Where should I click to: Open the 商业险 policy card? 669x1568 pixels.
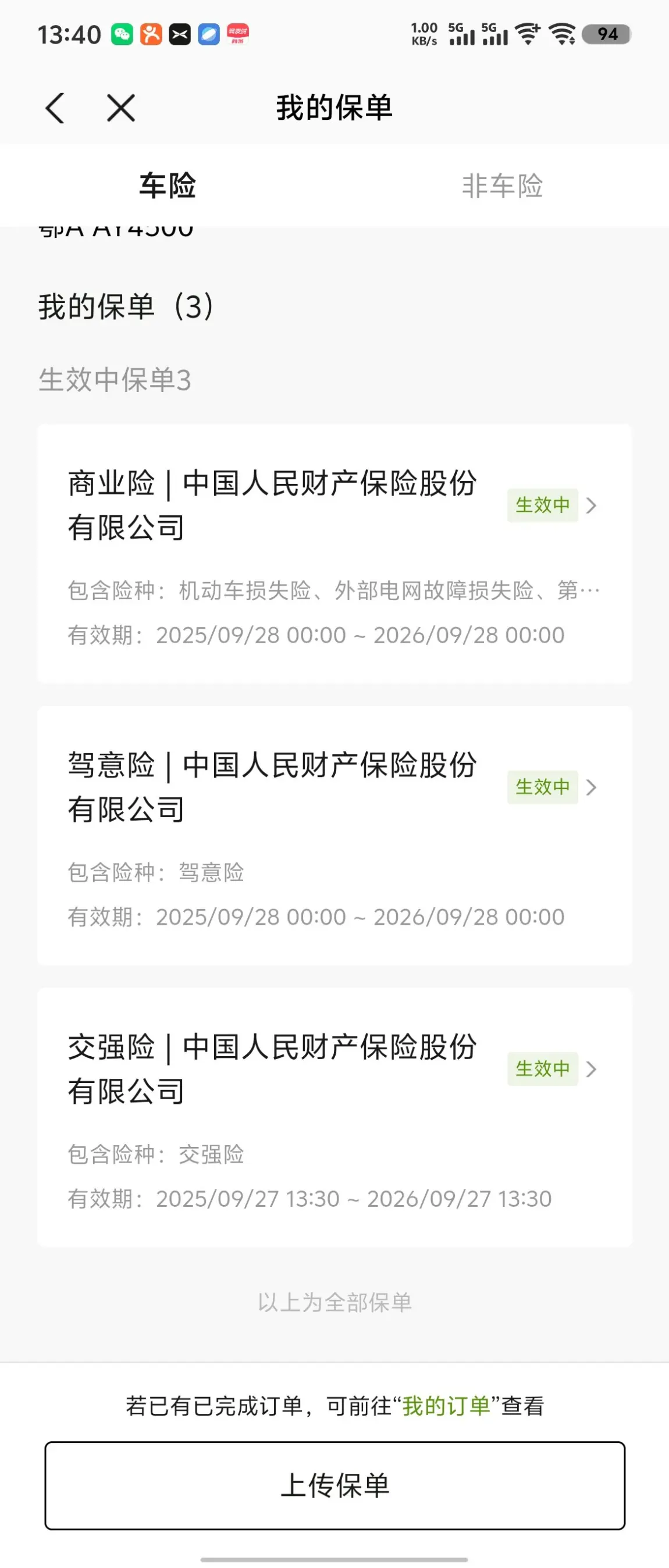pos(334,553)
